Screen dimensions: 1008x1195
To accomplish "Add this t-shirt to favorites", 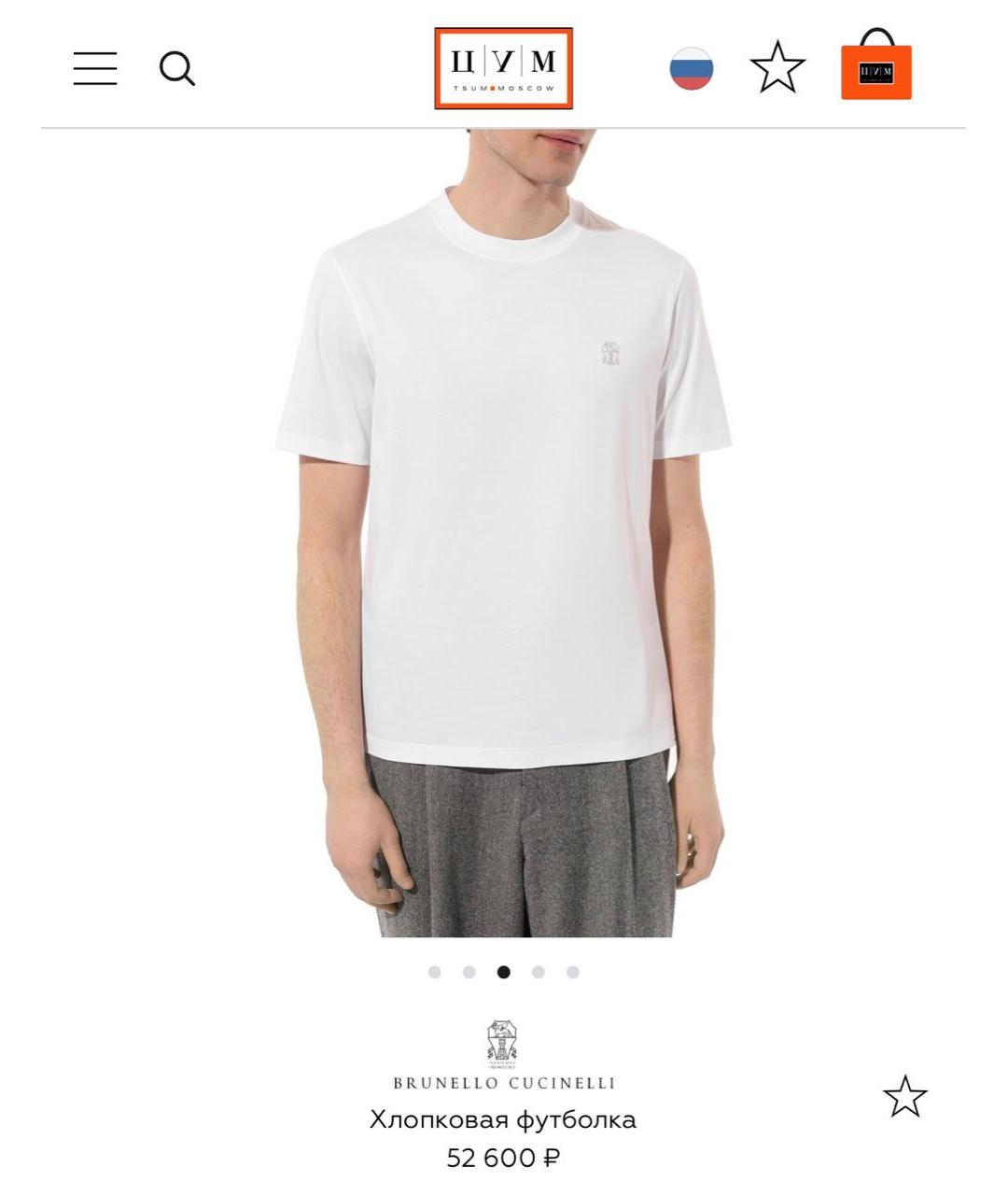I will coord(904,1096).
